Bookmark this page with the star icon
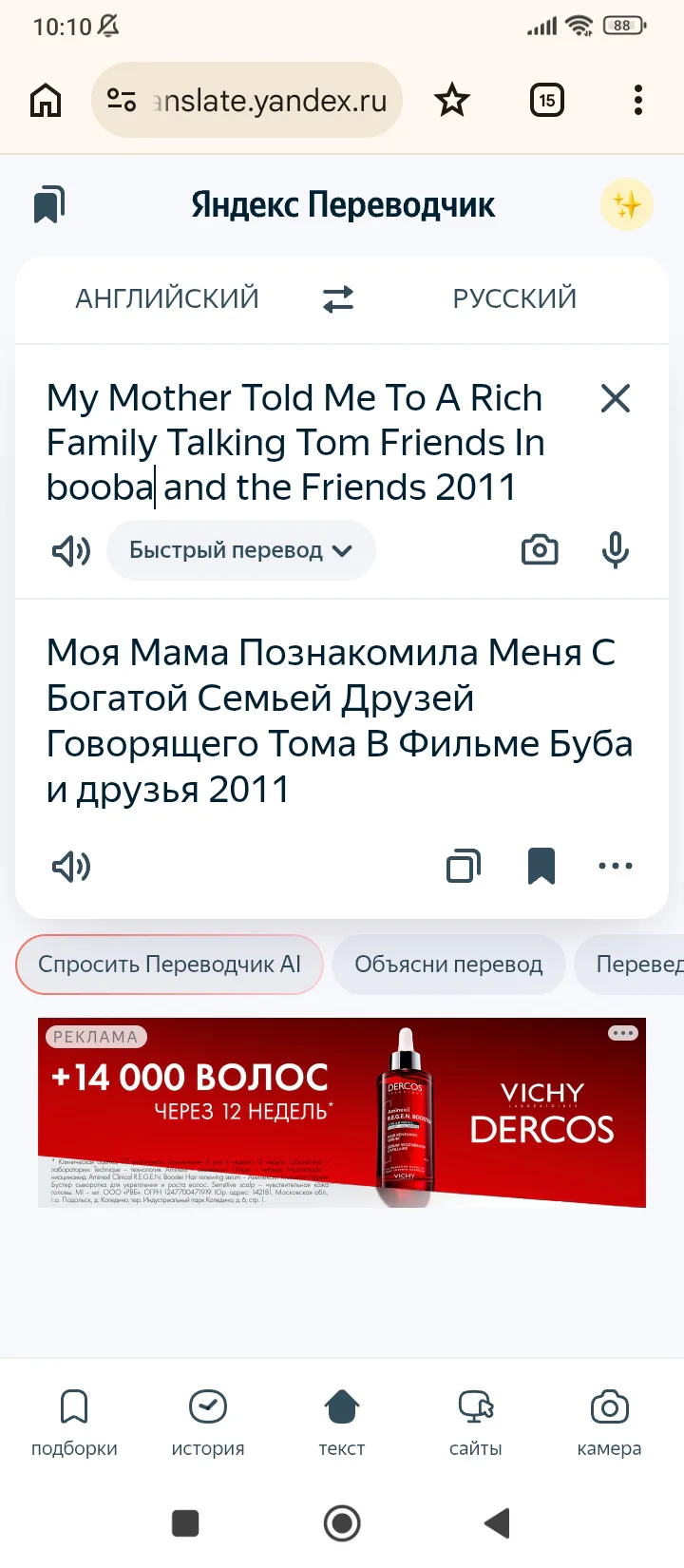Image resolution: width=684 pixels, height=1568 pixels. tap(452, 100)
